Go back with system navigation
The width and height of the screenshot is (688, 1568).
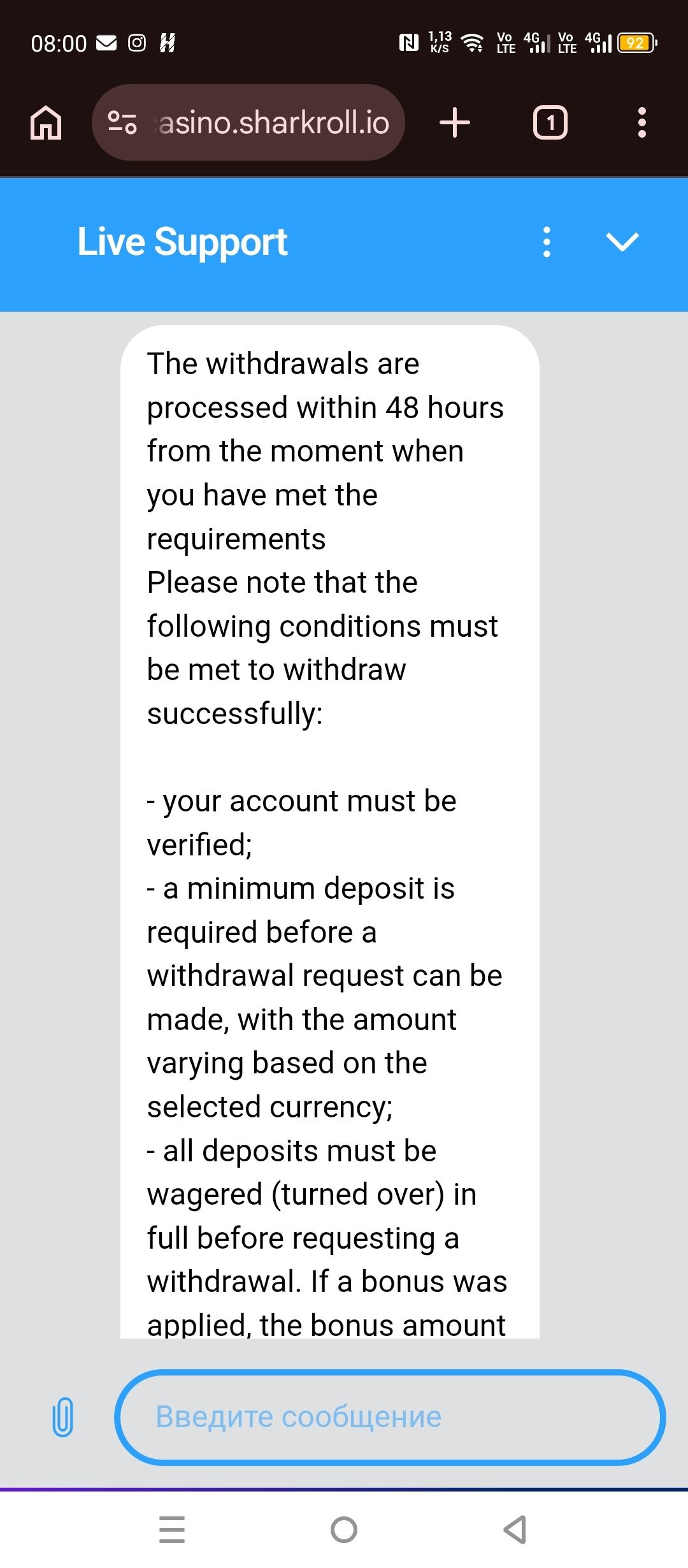click(x=515, y=1530)
